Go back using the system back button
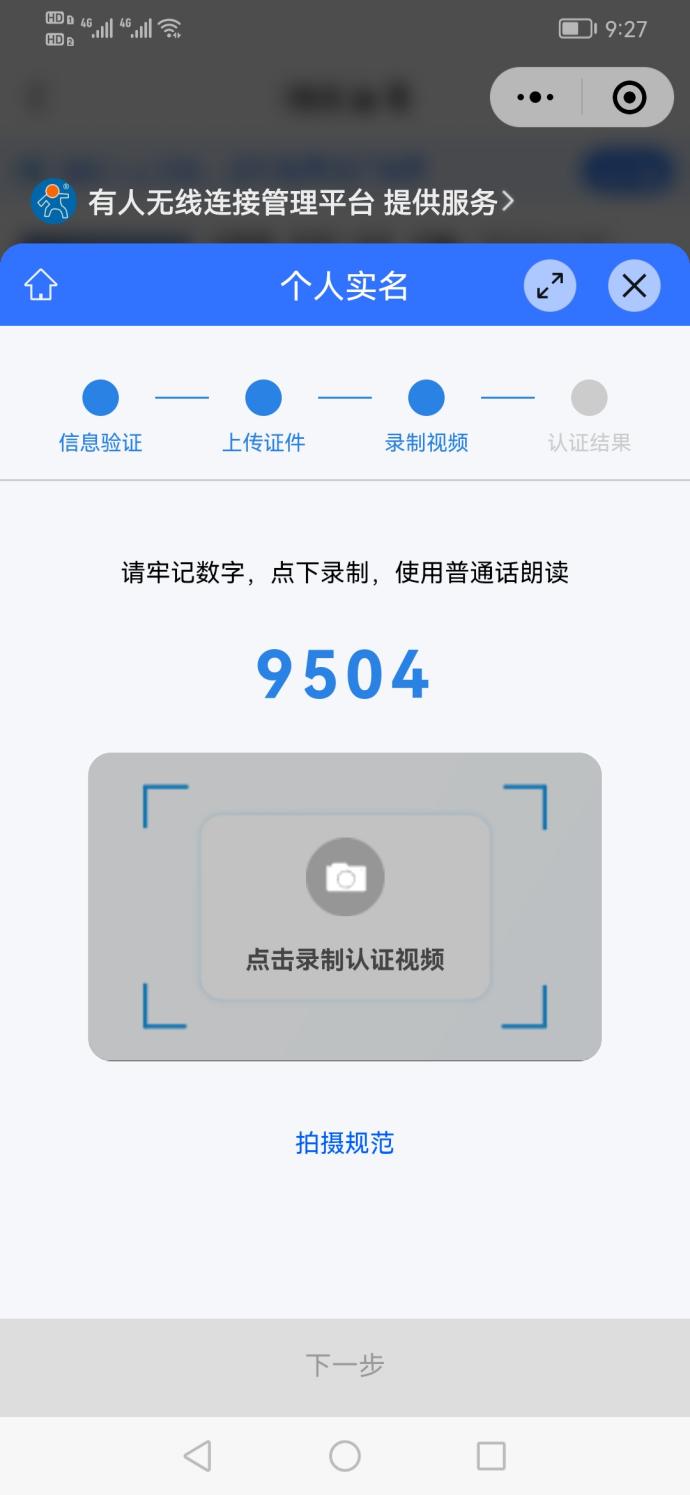 198,1455
